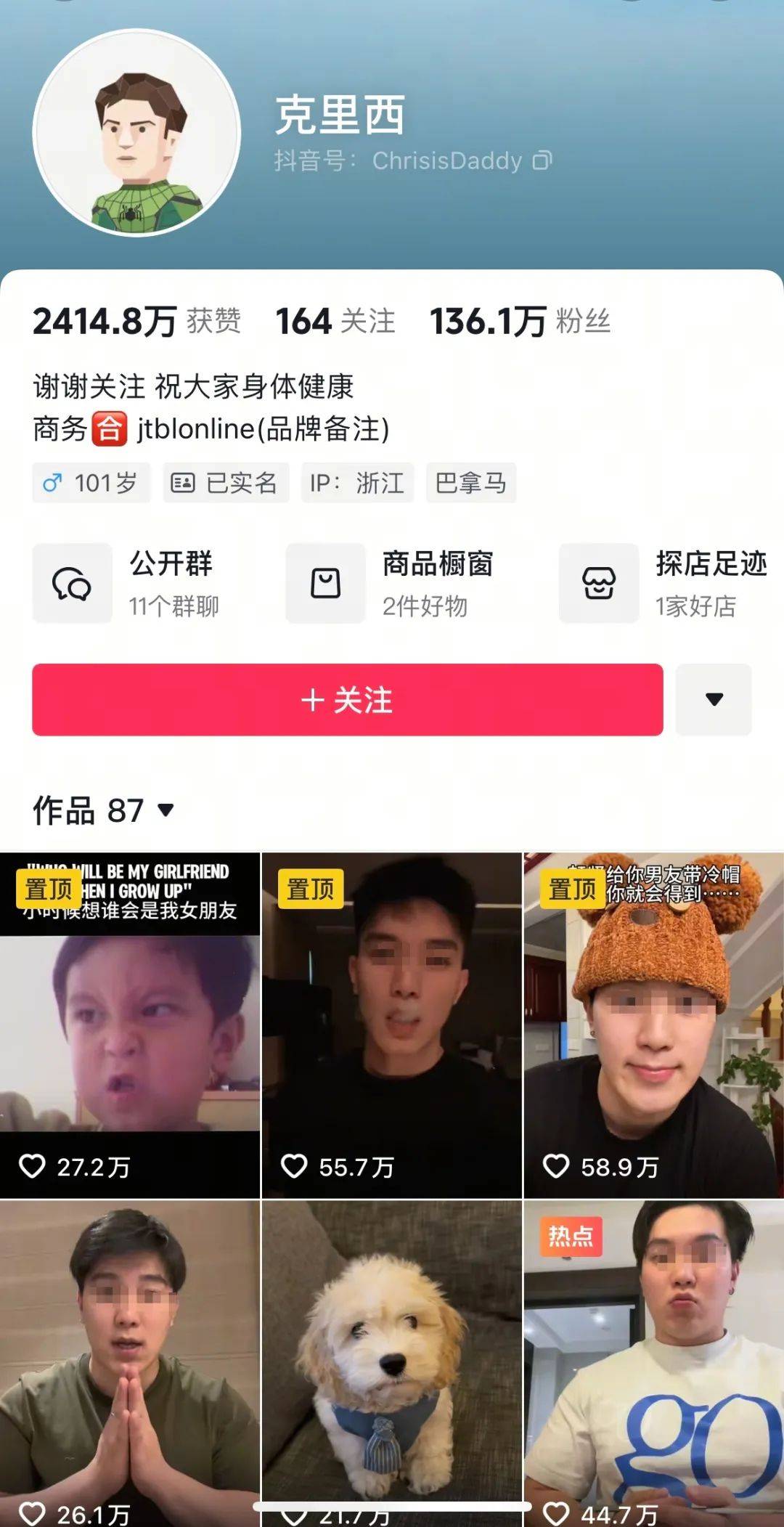Expand the dropdown arrow beside 关注

(x=714, y=700)
